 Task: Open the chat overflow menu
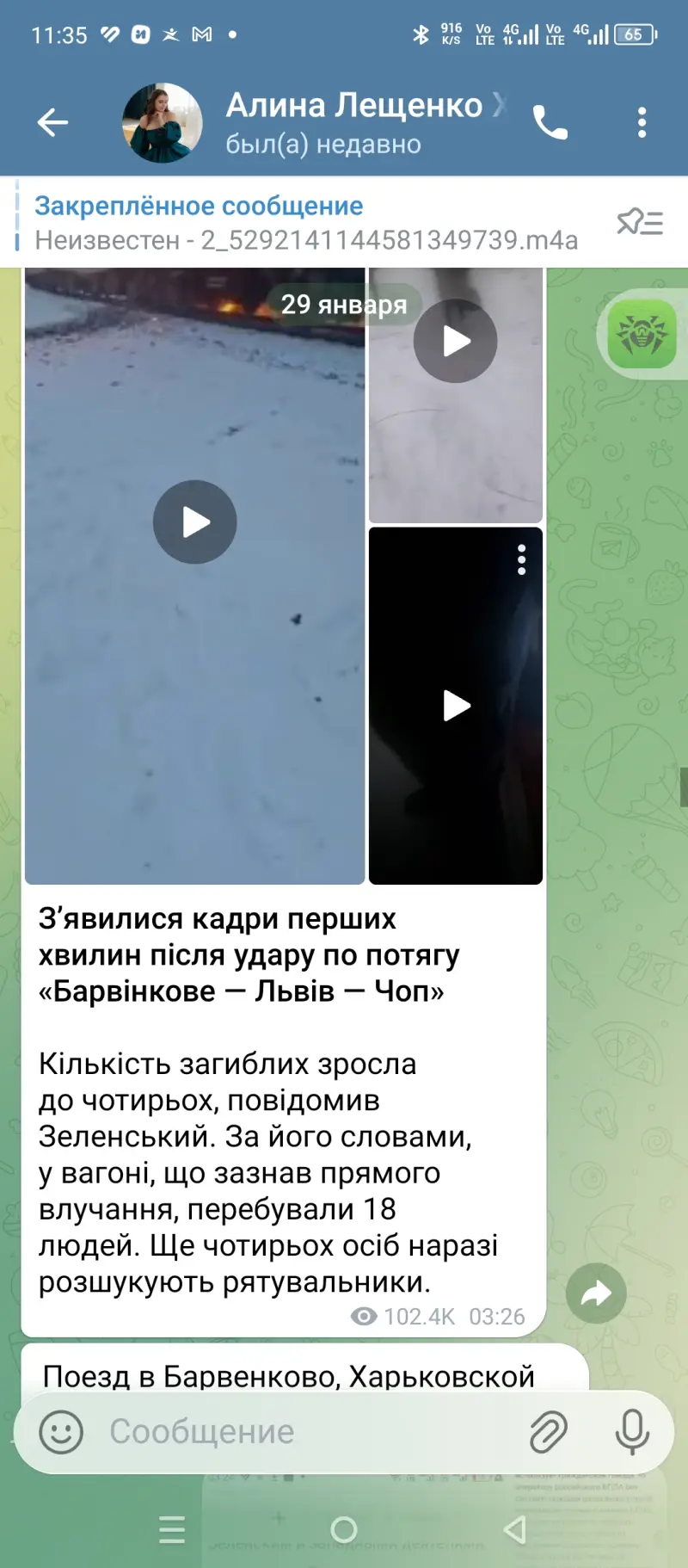[642, 122]
